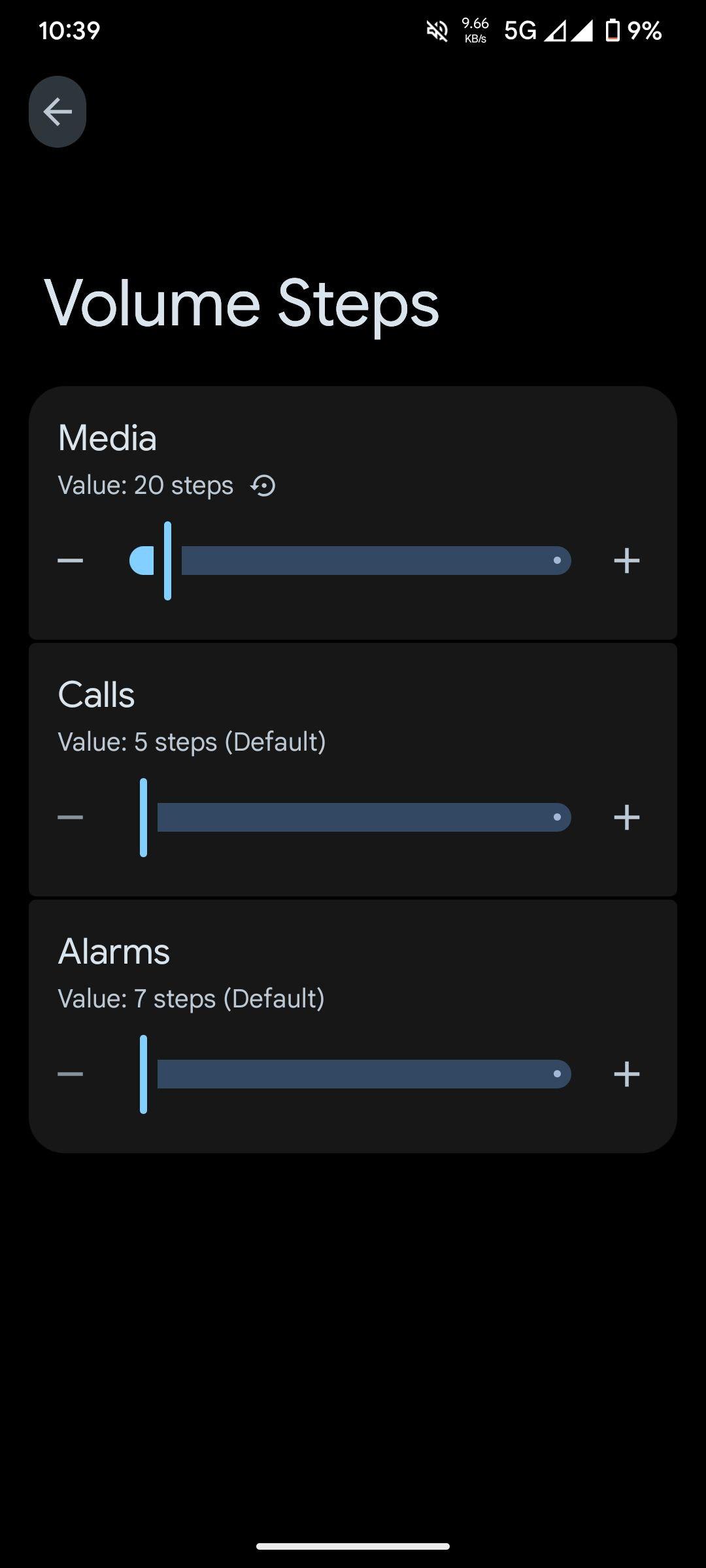Decrease Media volume steps with minus
706x1568 pixels.
point(70,561)
